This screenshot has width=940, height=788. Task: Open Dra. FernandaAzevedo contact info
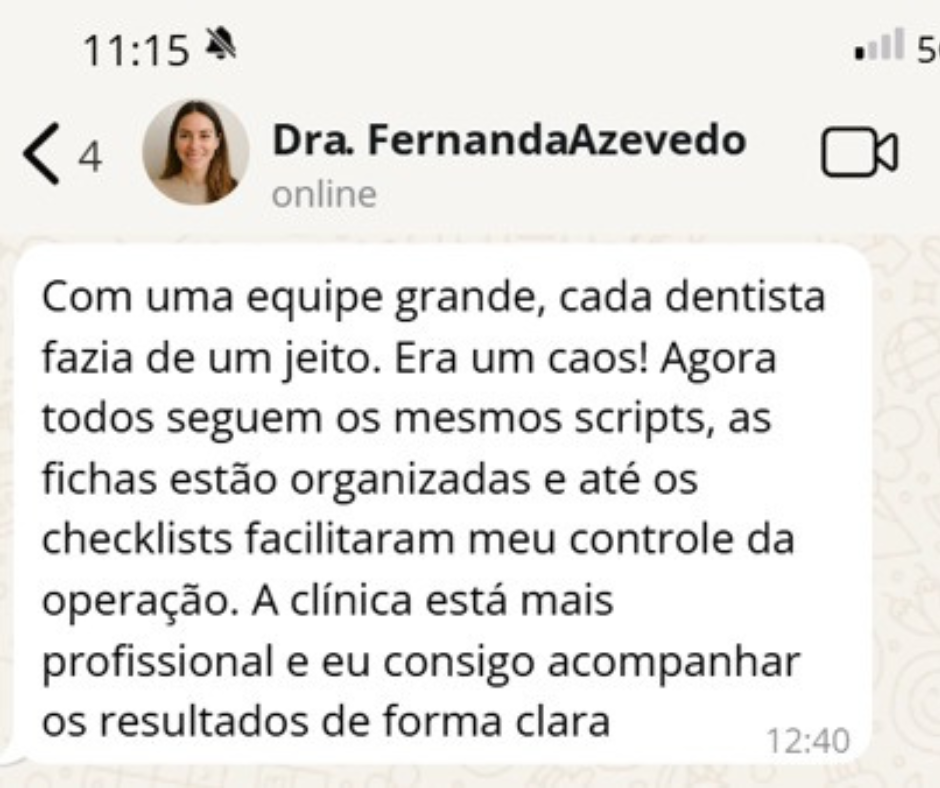point(508,142)
